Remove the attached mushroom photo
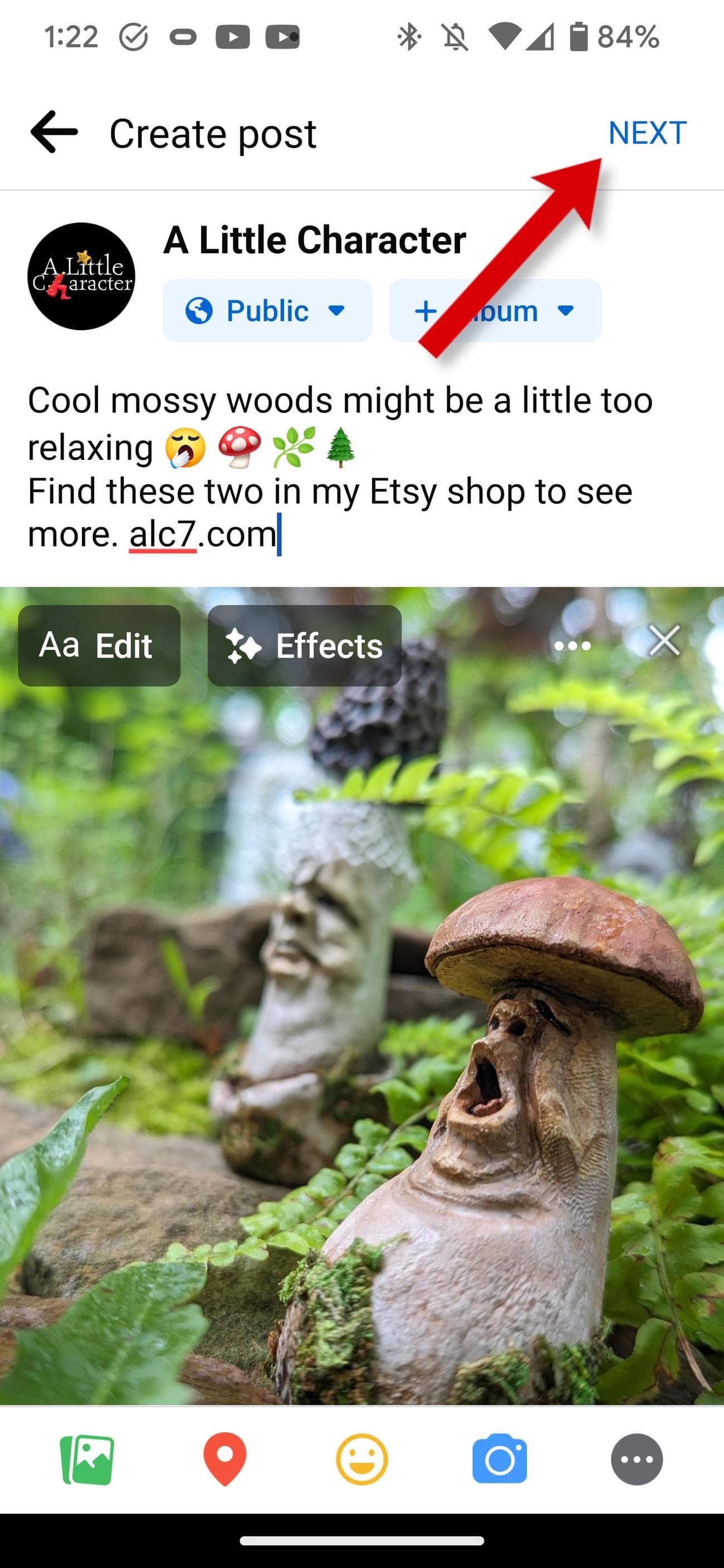724x1568 pixels. [x=664, y=640]
